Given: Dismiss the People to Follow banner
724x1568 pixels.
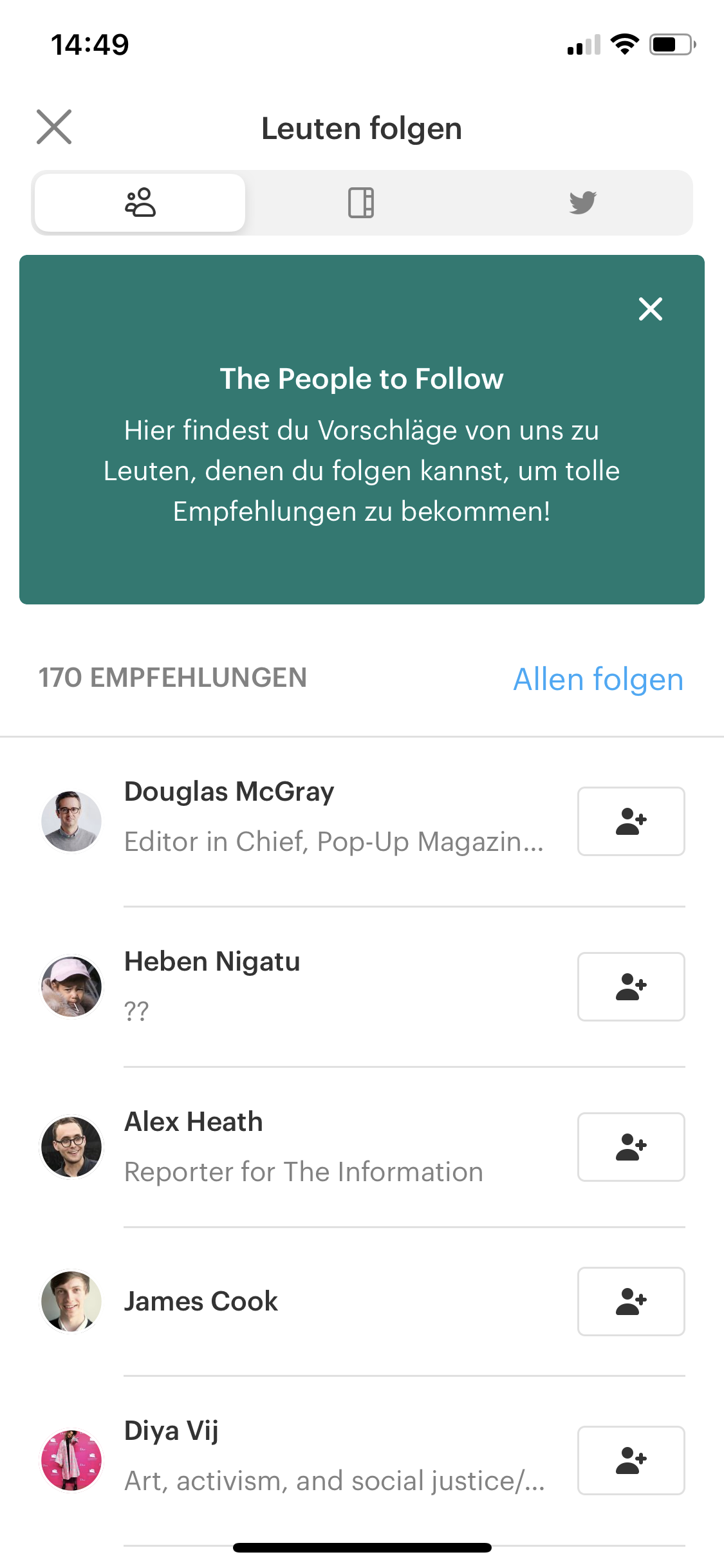Looking at the screenshot, I should (x=650, y=309).
